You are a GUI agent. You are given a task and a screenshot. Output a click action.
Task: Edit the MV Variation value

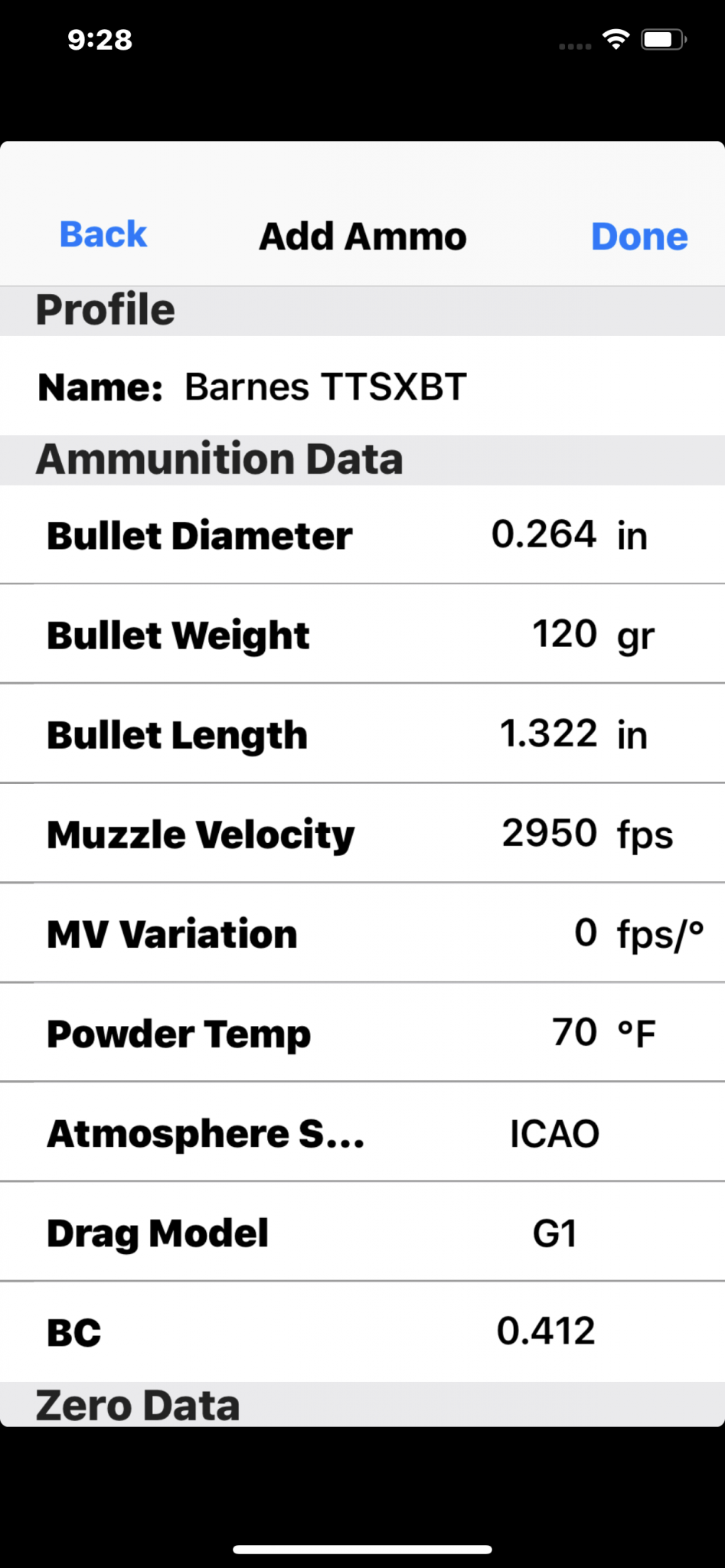[585, 933]
